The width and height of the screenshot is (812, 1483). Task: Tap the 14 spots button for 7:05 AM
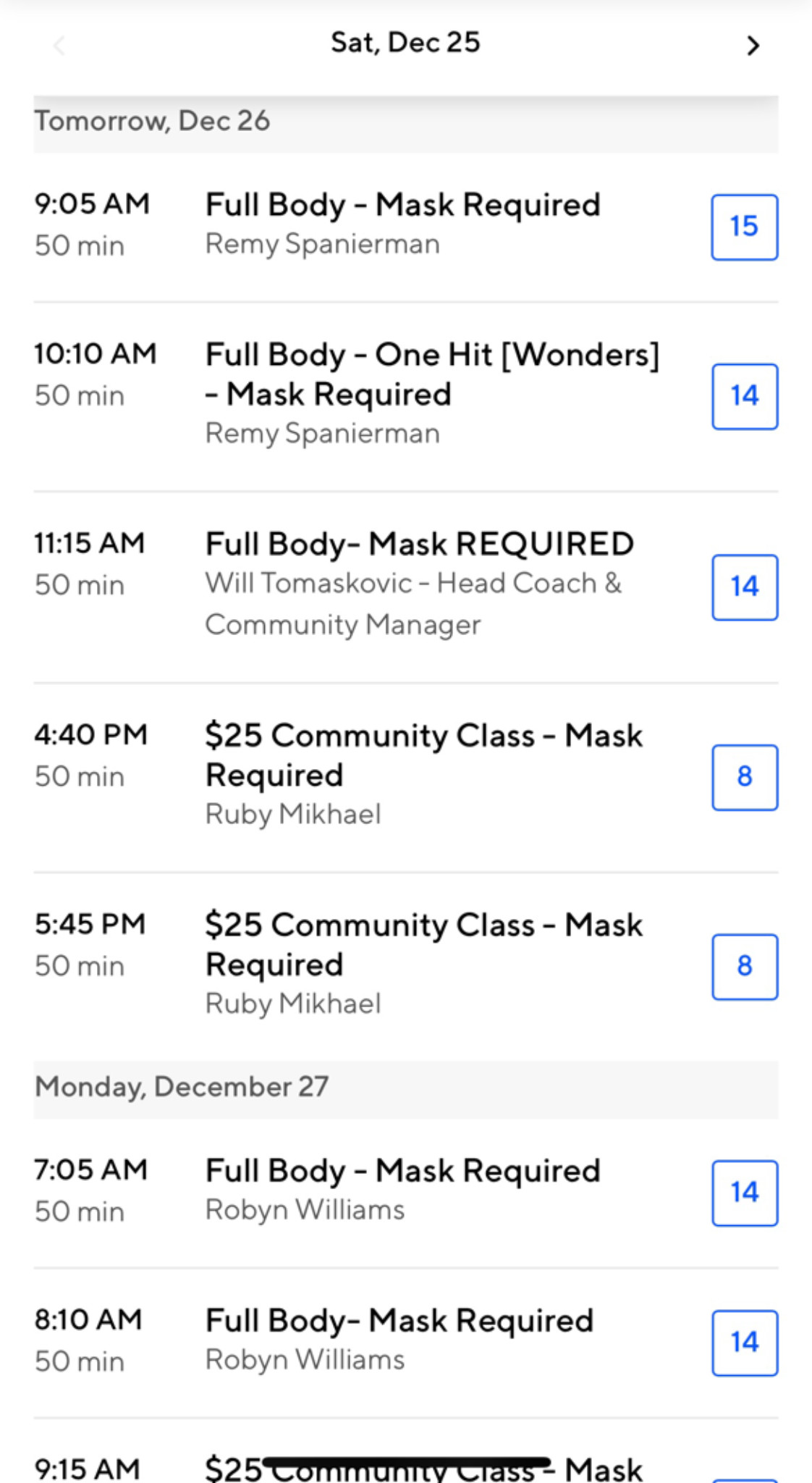click(x=744, y=1193)
